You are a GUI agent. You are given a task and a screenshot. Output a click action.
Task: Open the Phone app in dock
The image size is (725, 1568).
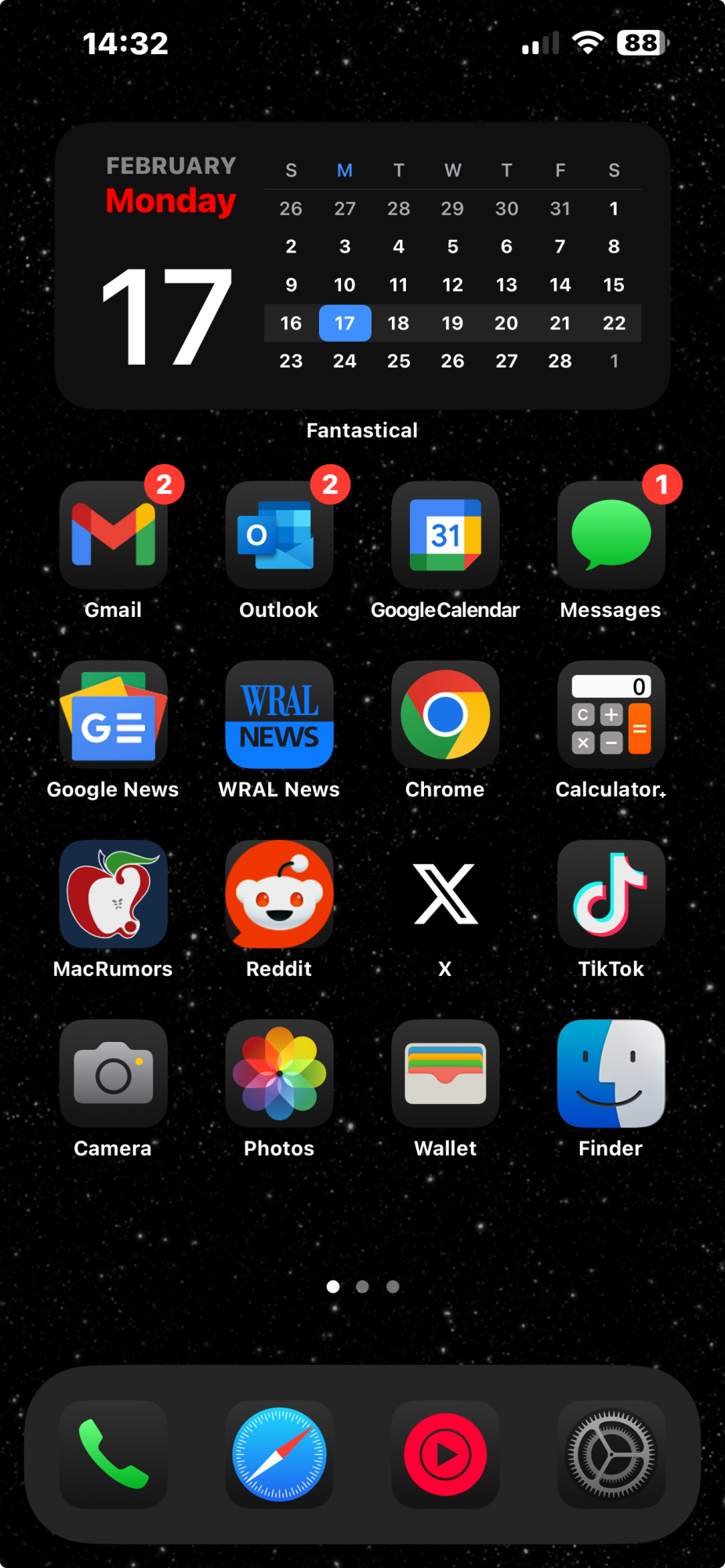[x=113, y=1454]
